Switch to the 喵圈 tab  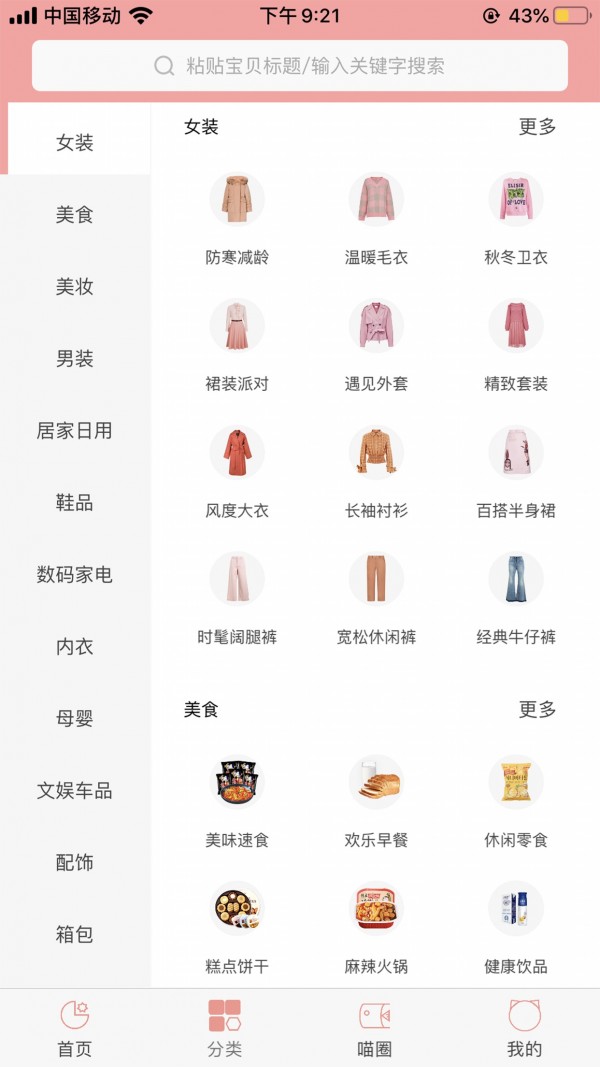tap(375, 1028)
